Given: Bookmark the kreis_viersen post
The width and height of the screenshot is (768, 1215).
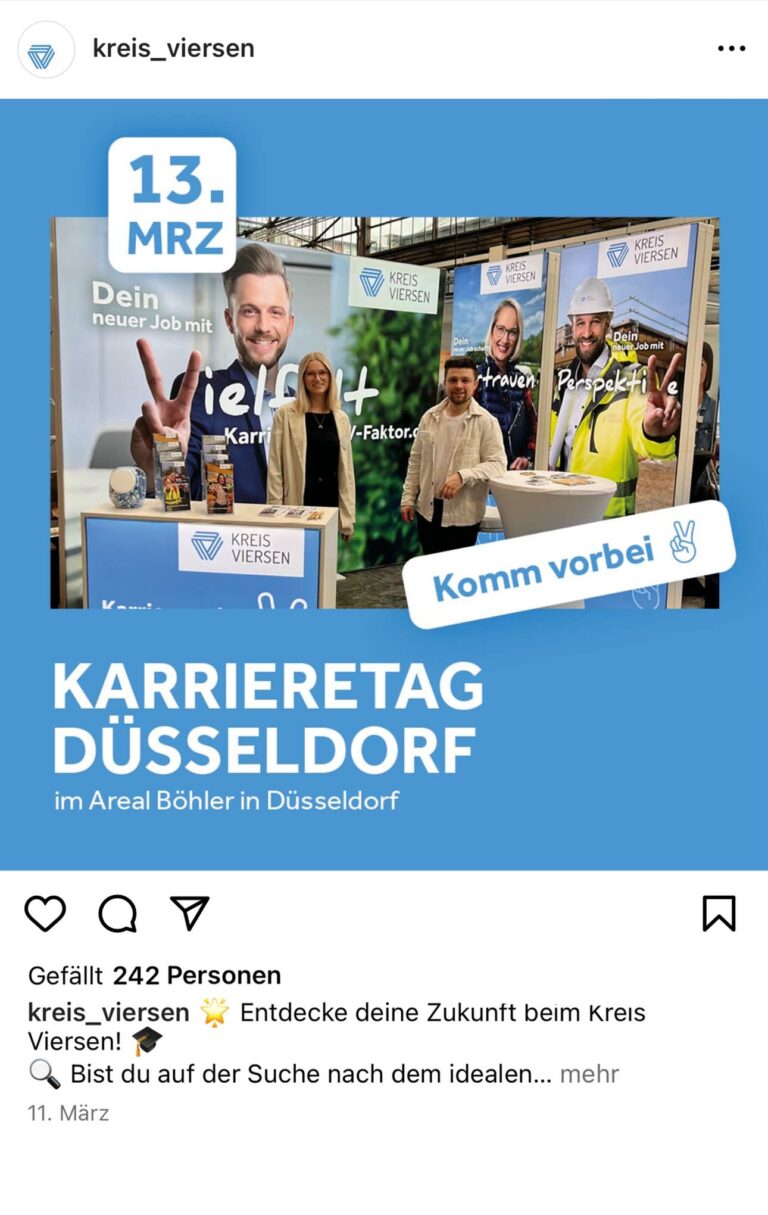Looking at the screenshot, I should (x=718, y=913).
